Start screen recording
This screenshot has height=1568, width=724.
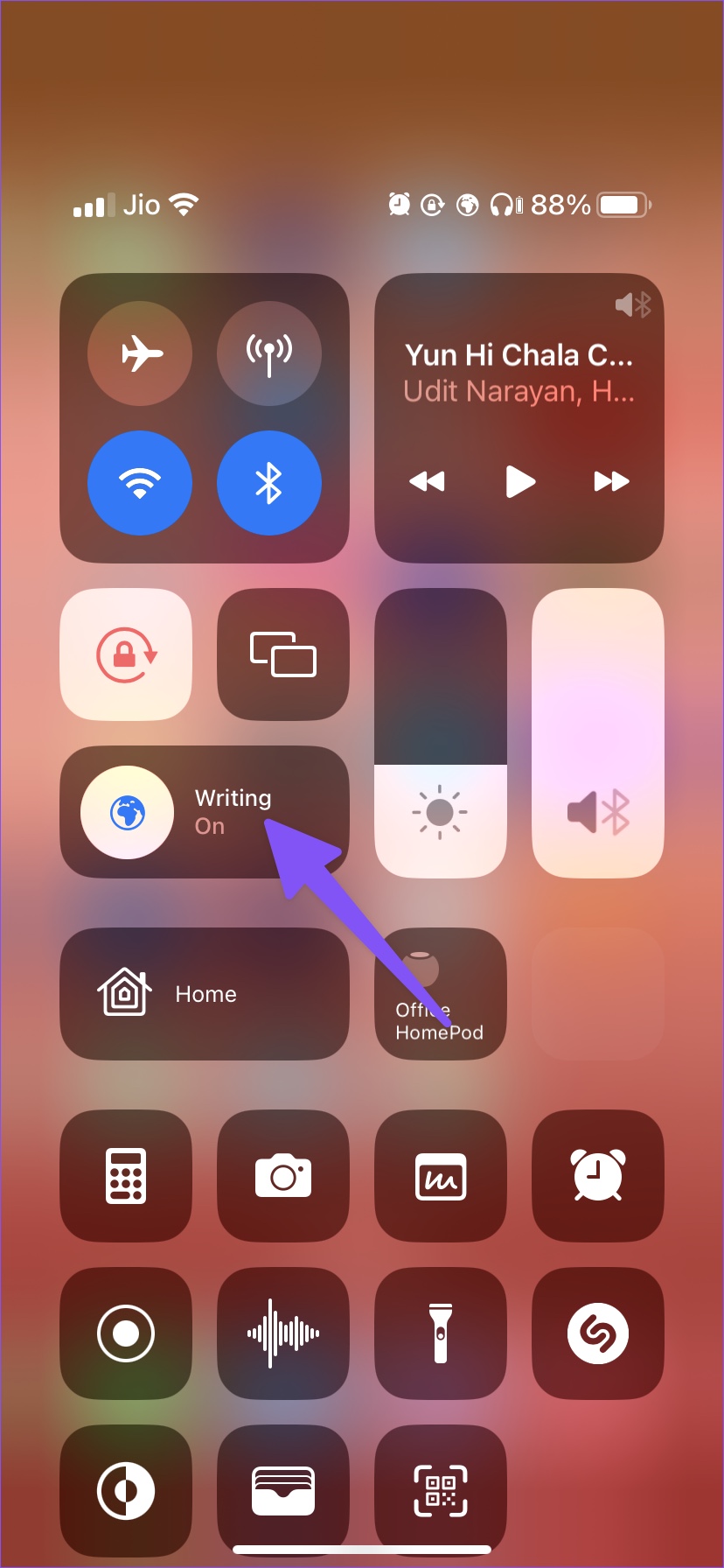tap(126, 1333)
